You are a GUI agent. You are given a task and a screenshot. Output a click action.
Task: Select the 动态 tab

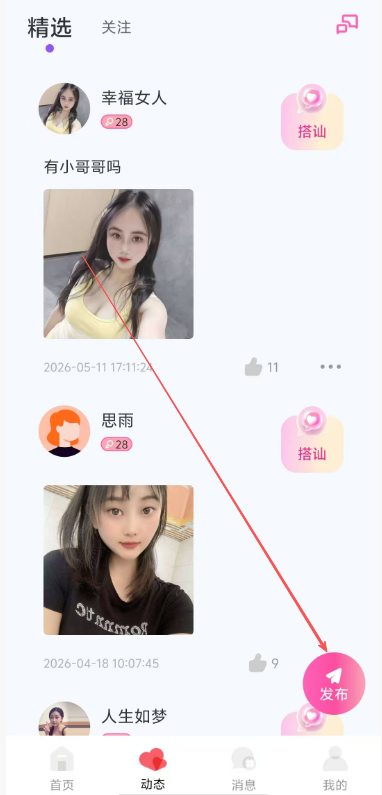pos(153,769)
